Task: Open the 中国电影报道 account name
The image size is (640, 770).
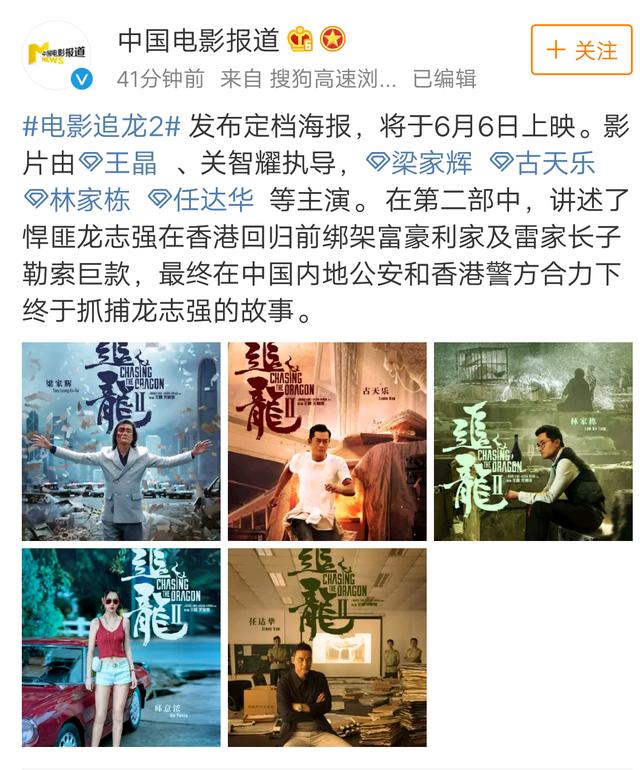Action: [x=198, y=40]
